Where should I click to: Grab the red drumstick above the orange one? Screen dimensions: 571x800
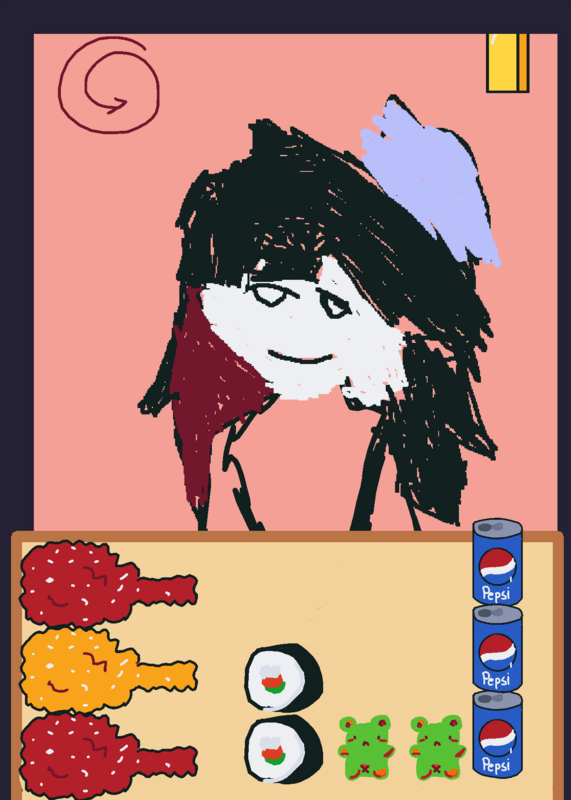(x=108, y=583)
